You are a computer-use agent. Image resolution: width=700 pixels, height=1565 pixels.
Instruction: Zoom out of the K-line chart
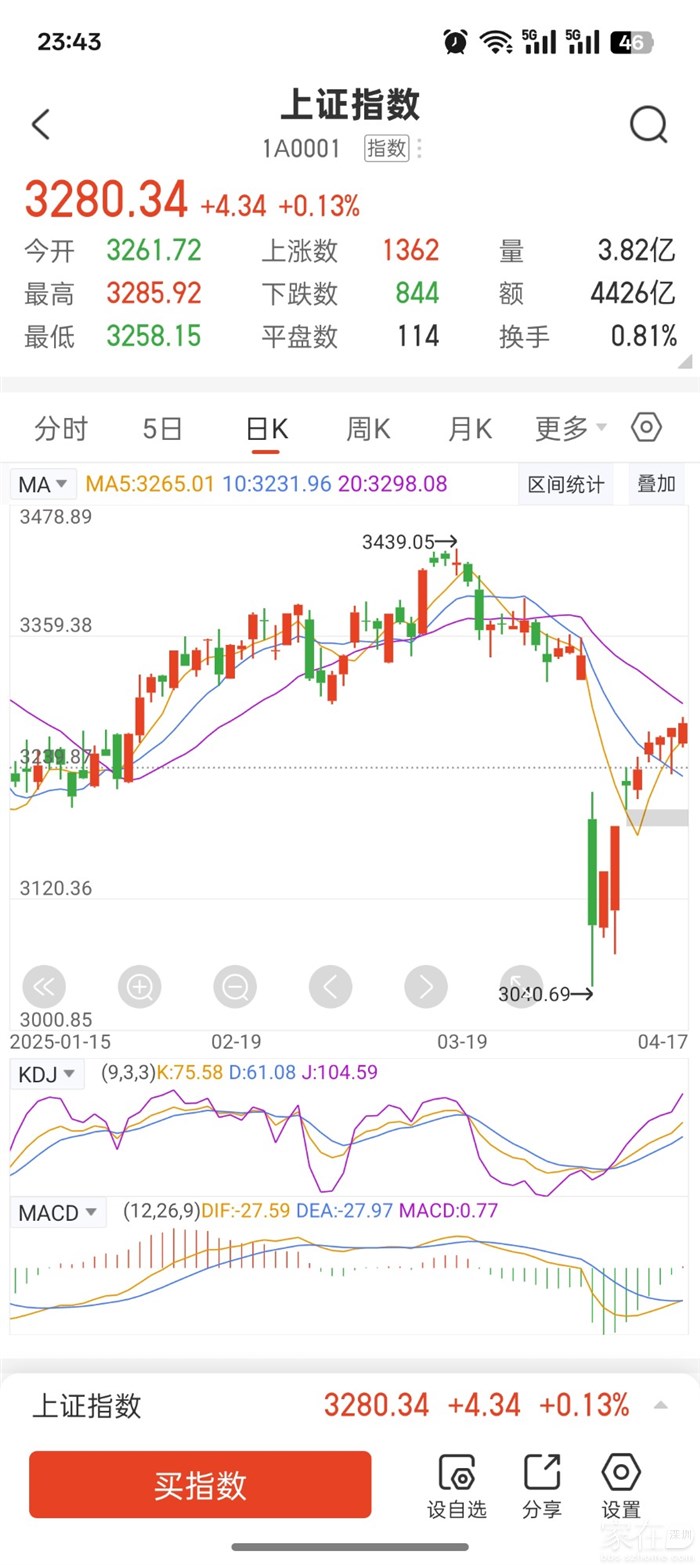tap(235, 987)
